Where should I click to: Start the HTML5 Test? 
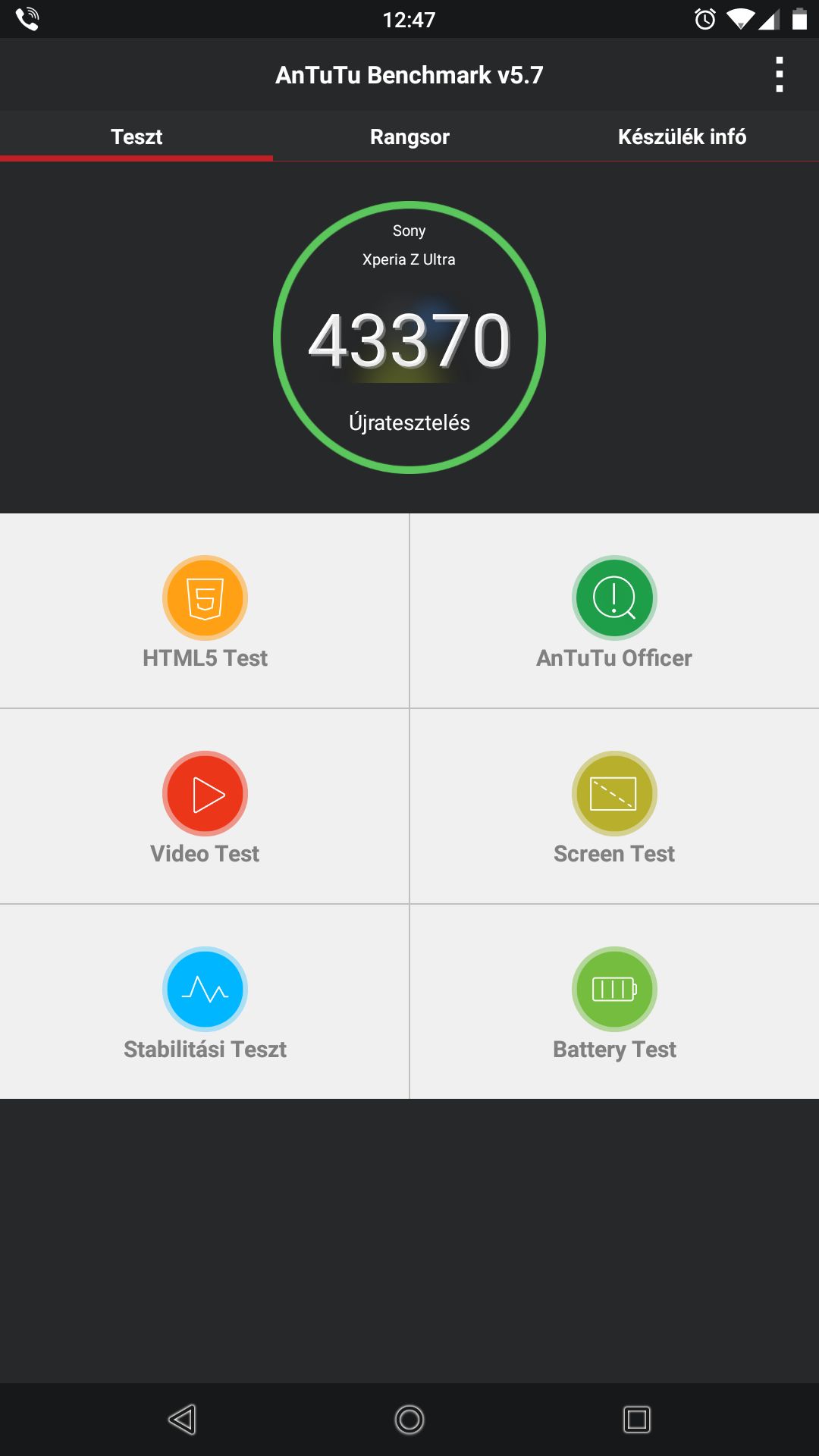[x=205, y=611]
